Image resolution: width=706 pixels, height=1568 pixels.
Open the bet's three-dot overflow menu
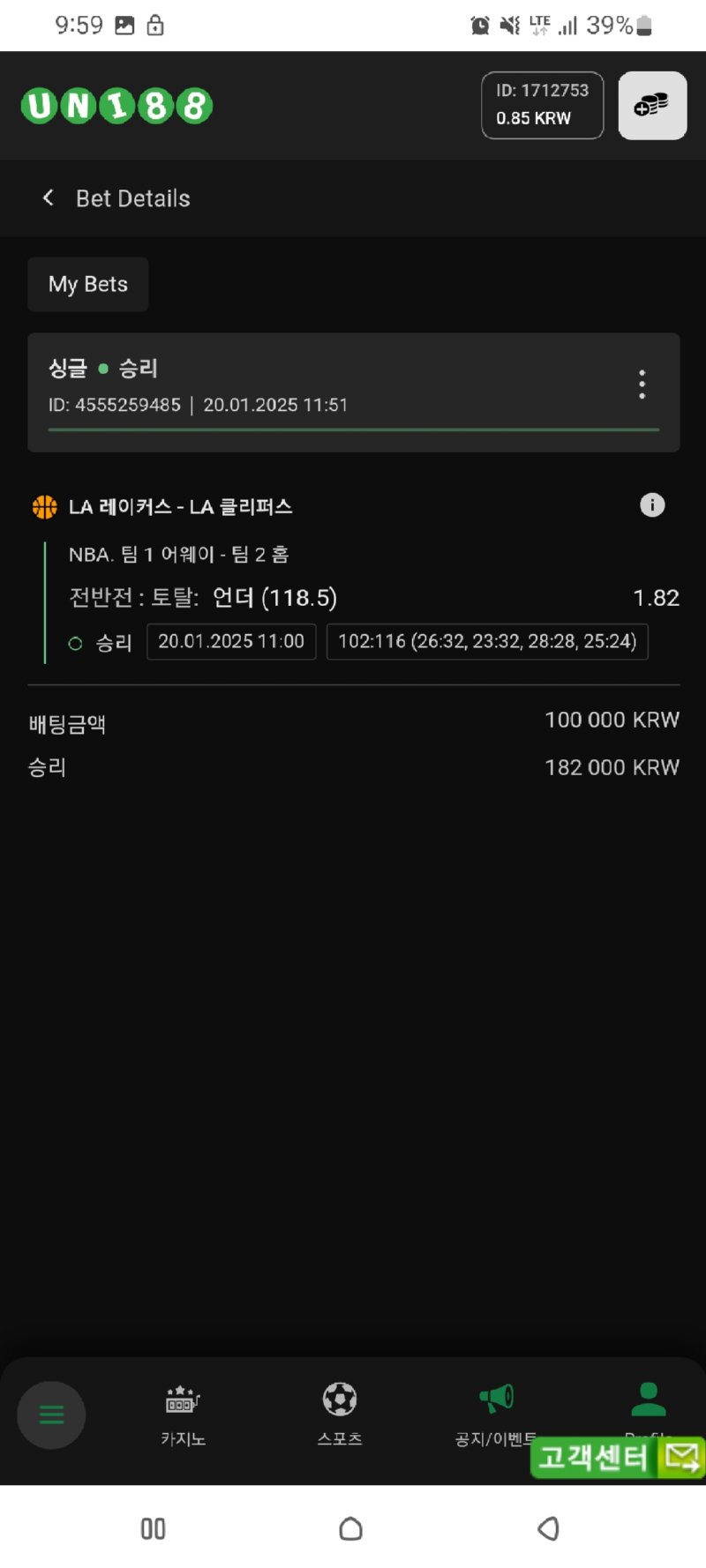[642, 385]
